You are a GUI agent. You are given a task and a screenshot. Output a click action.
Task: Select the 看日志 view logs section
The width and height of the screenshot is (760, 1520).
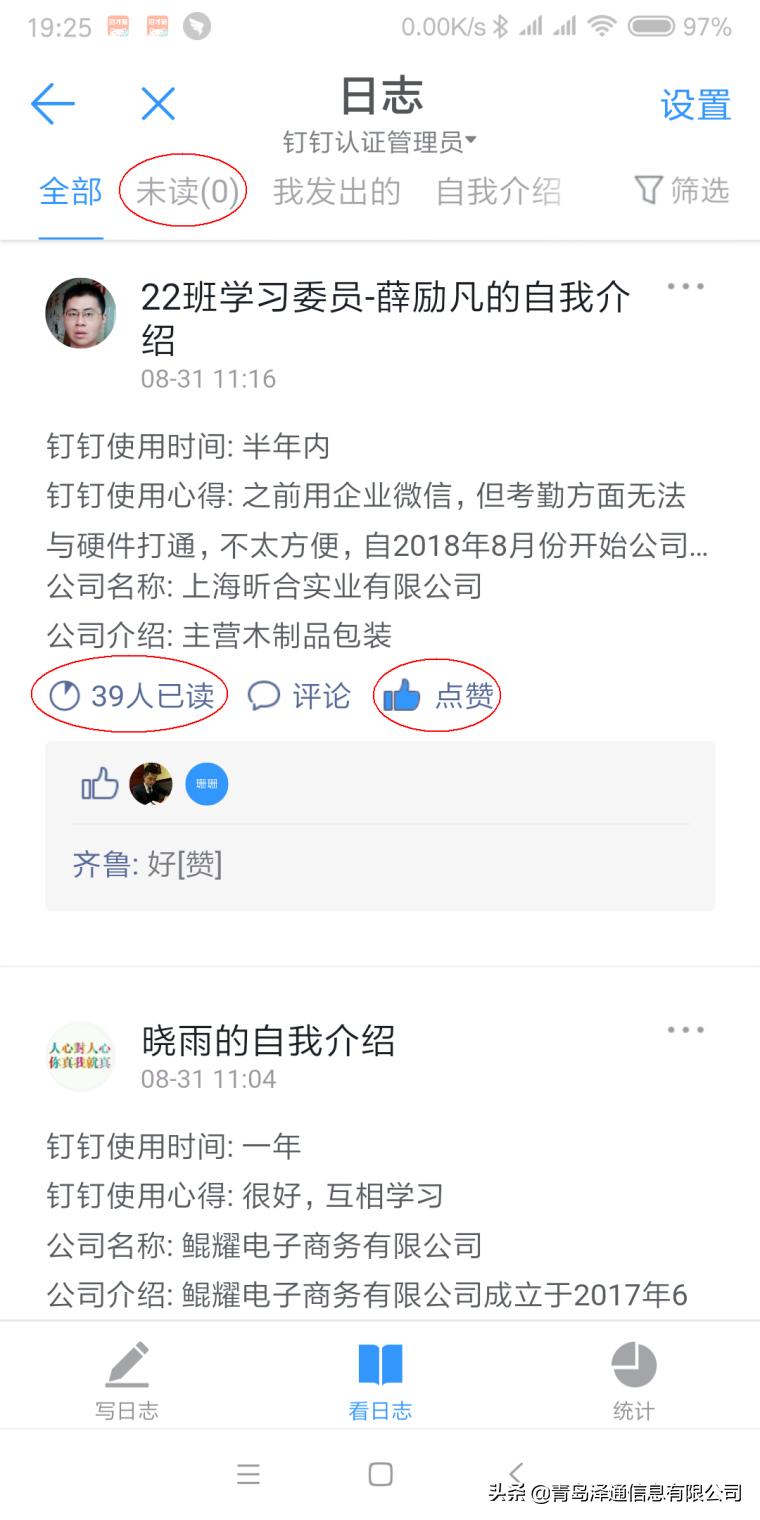point(380,1377)
